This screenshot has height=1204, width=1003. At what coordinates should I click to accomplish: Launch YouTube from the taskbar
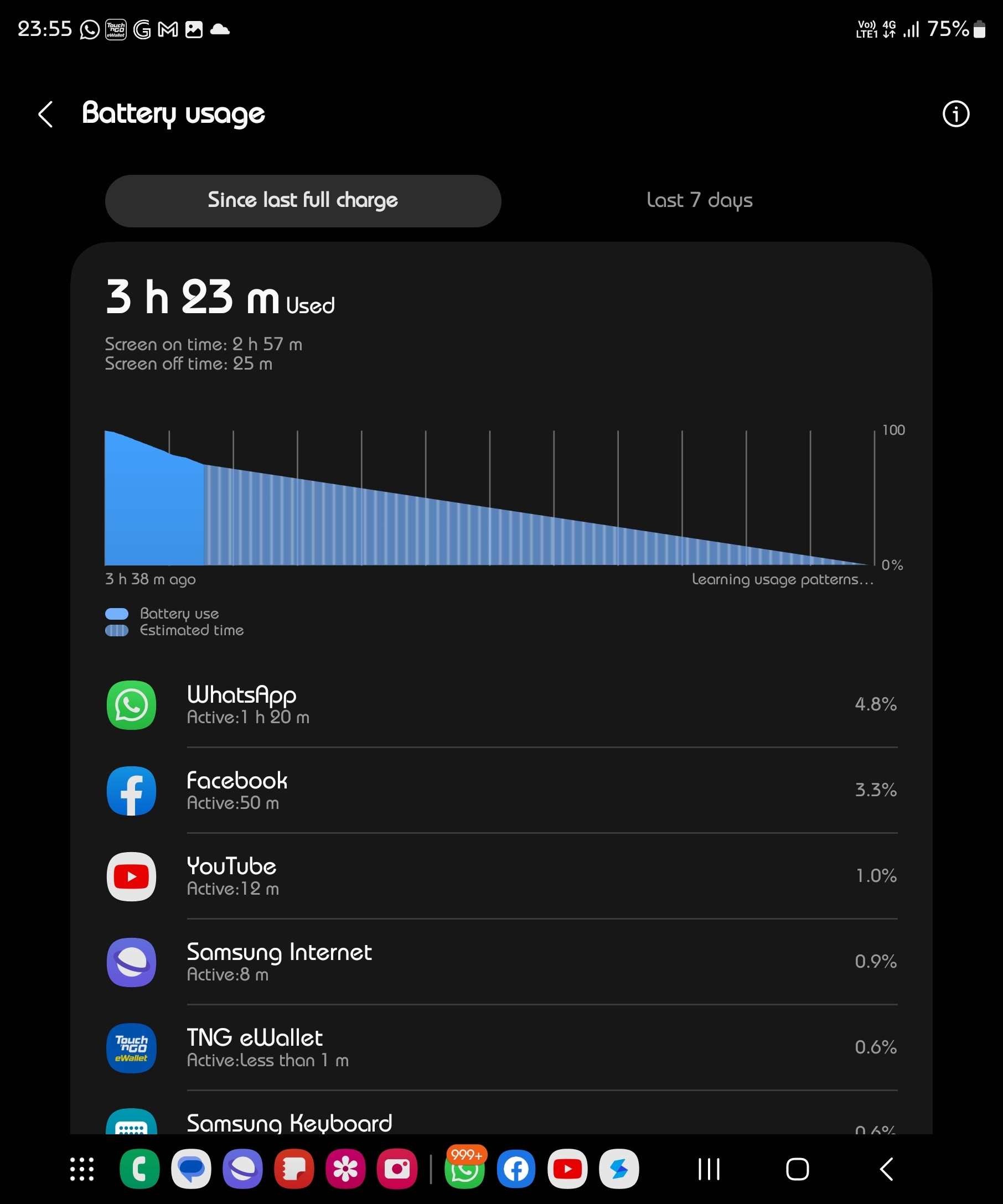coord(567,1170)
